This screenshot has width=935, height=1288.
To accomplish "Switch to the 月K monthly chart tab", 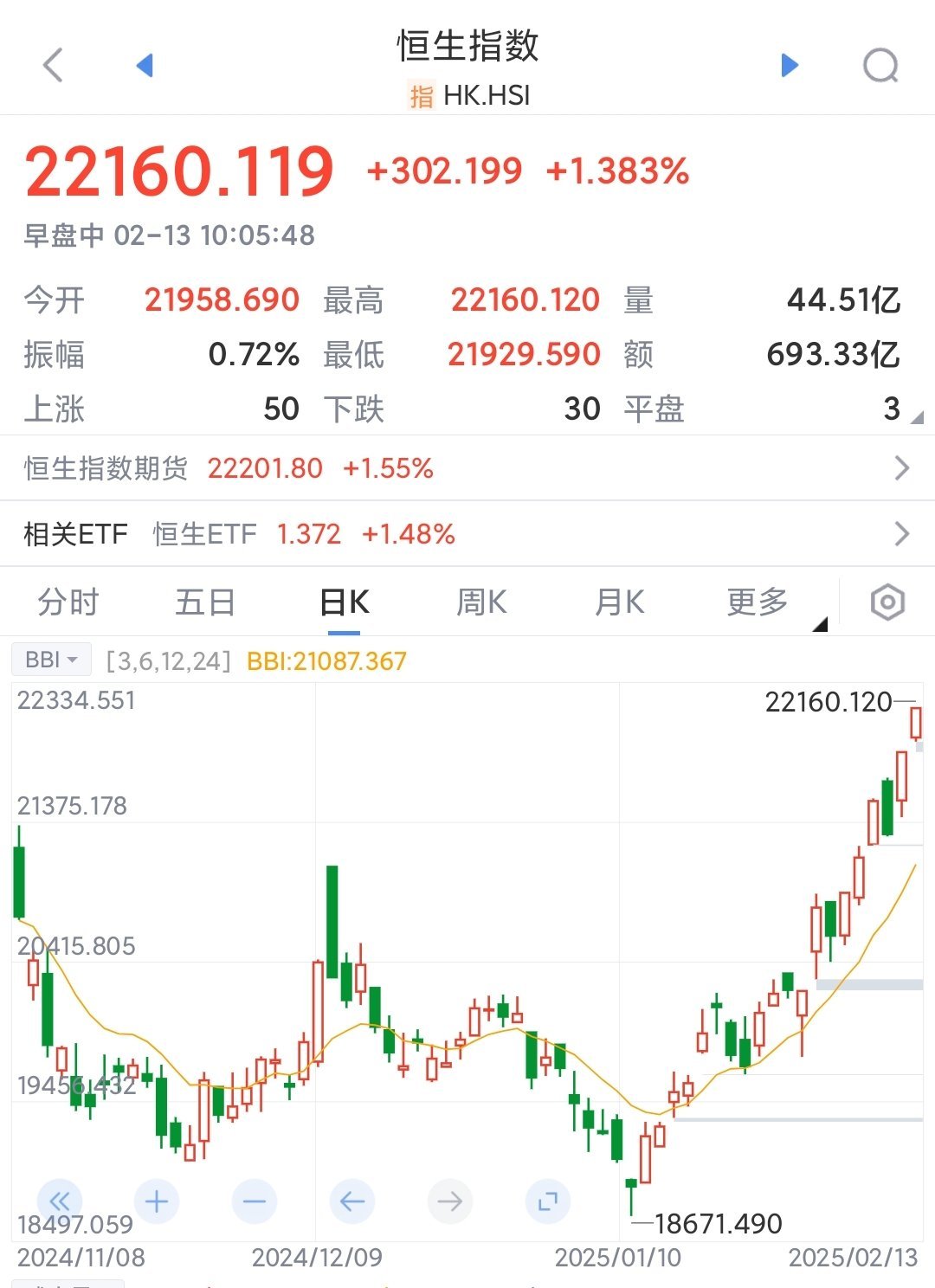I will (x=618, y=602).
